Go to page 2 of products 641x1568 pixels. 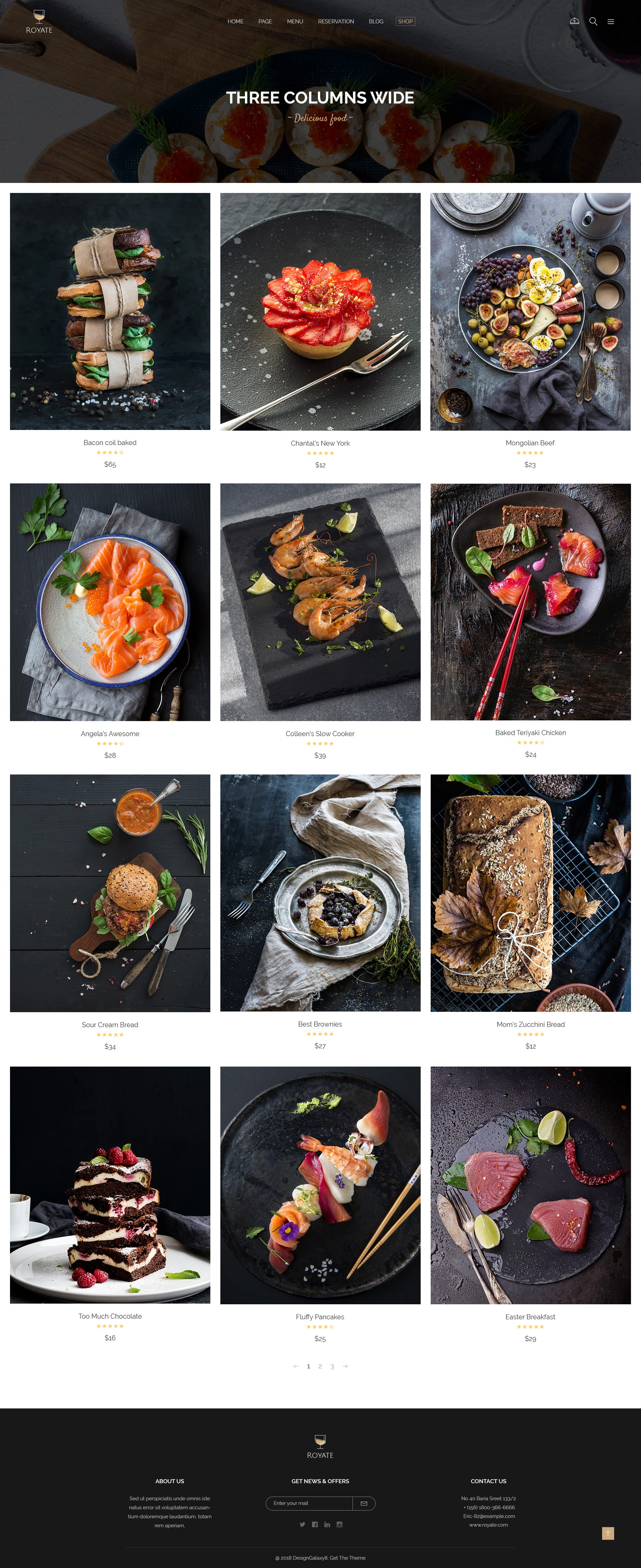coord(320,1366)
